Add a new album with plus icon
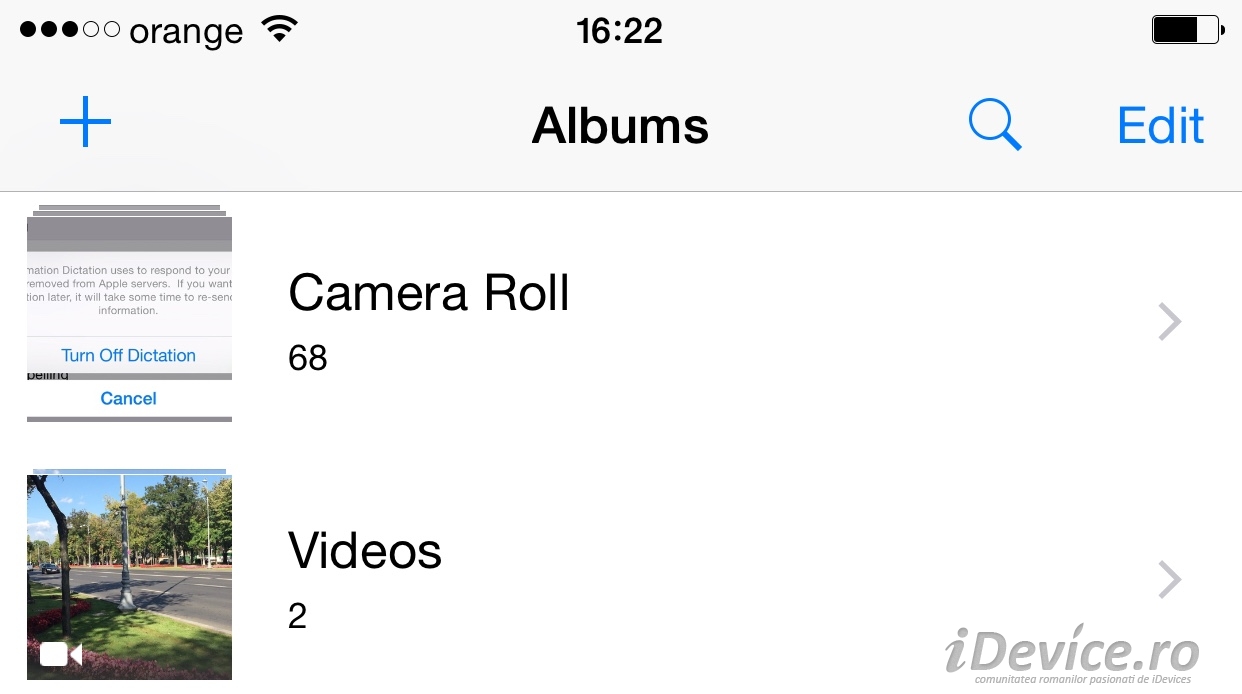 85,122
